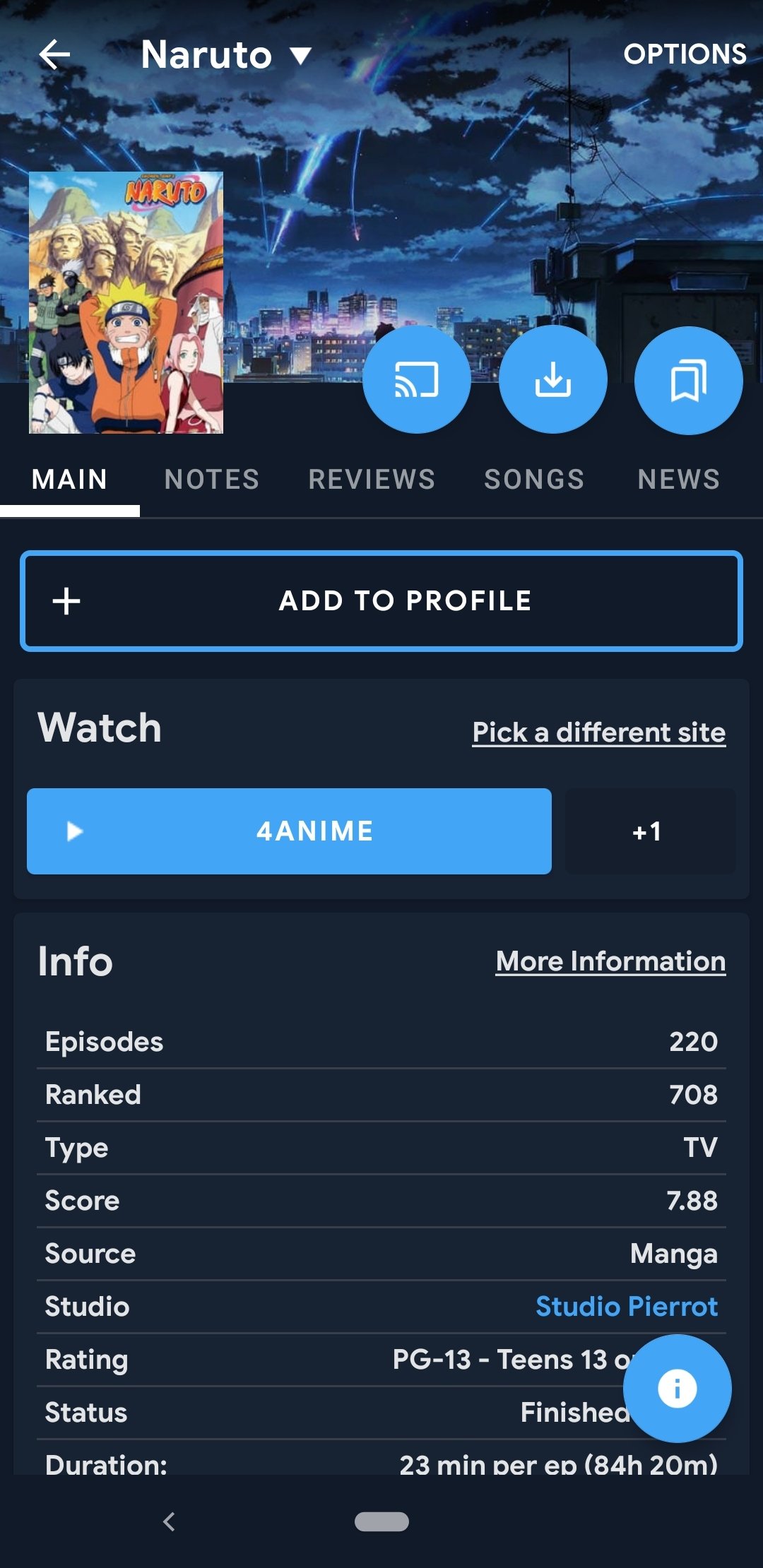Open the More Information link

tap(611, 961)
